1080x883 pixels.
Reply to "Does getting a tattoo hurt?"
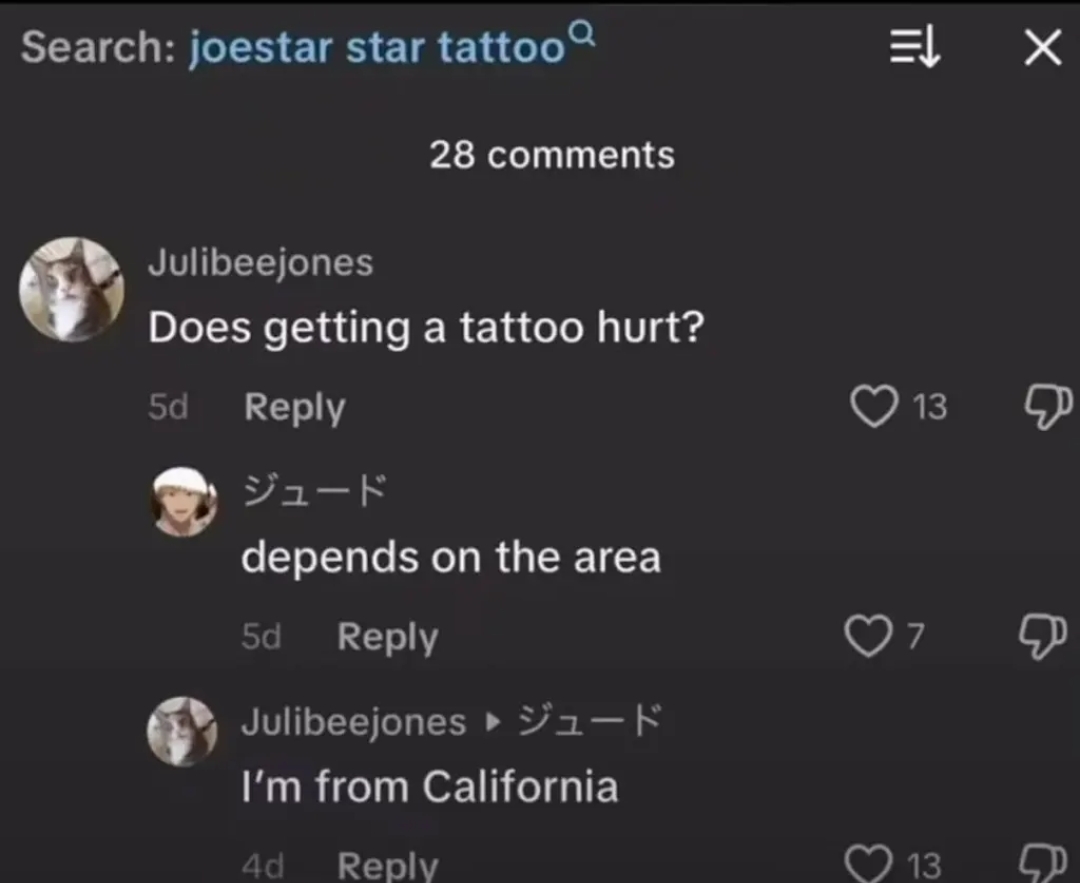294,407
